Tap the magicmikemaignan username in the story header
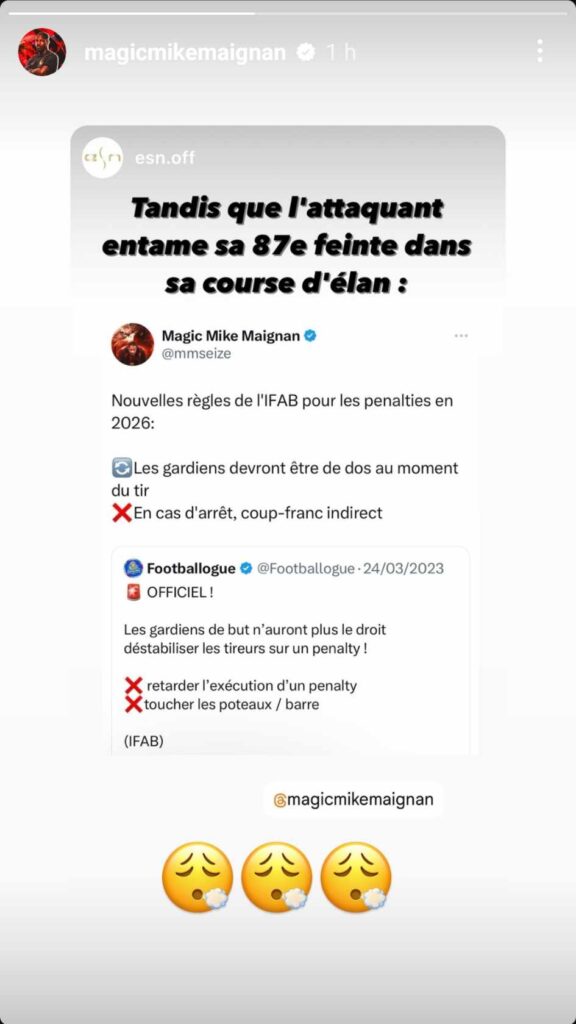The height and width of the screenshot is (1024, 576). (185, 52)
